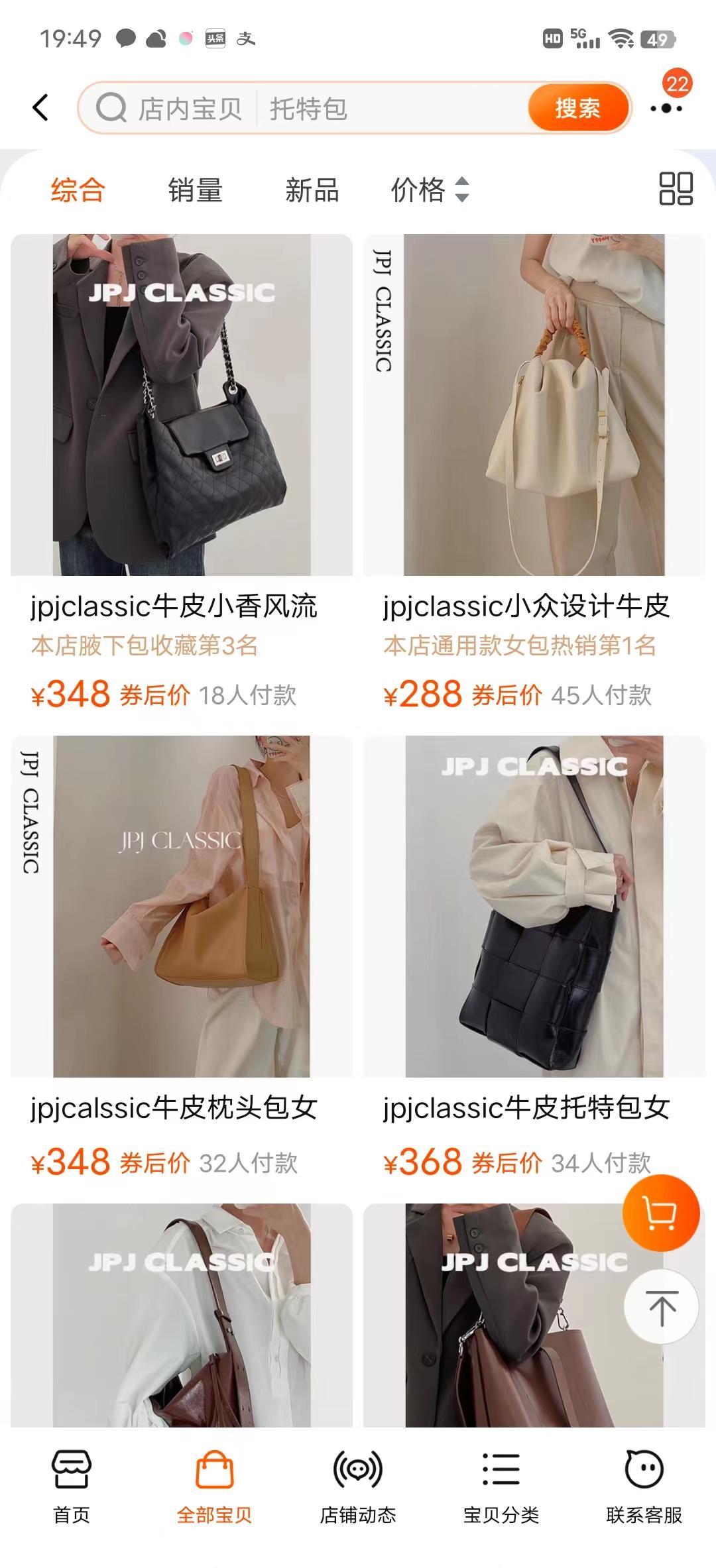Go back with the top-left arrow
This screenshot has height=1568, width=716.
tap(41, 107)
